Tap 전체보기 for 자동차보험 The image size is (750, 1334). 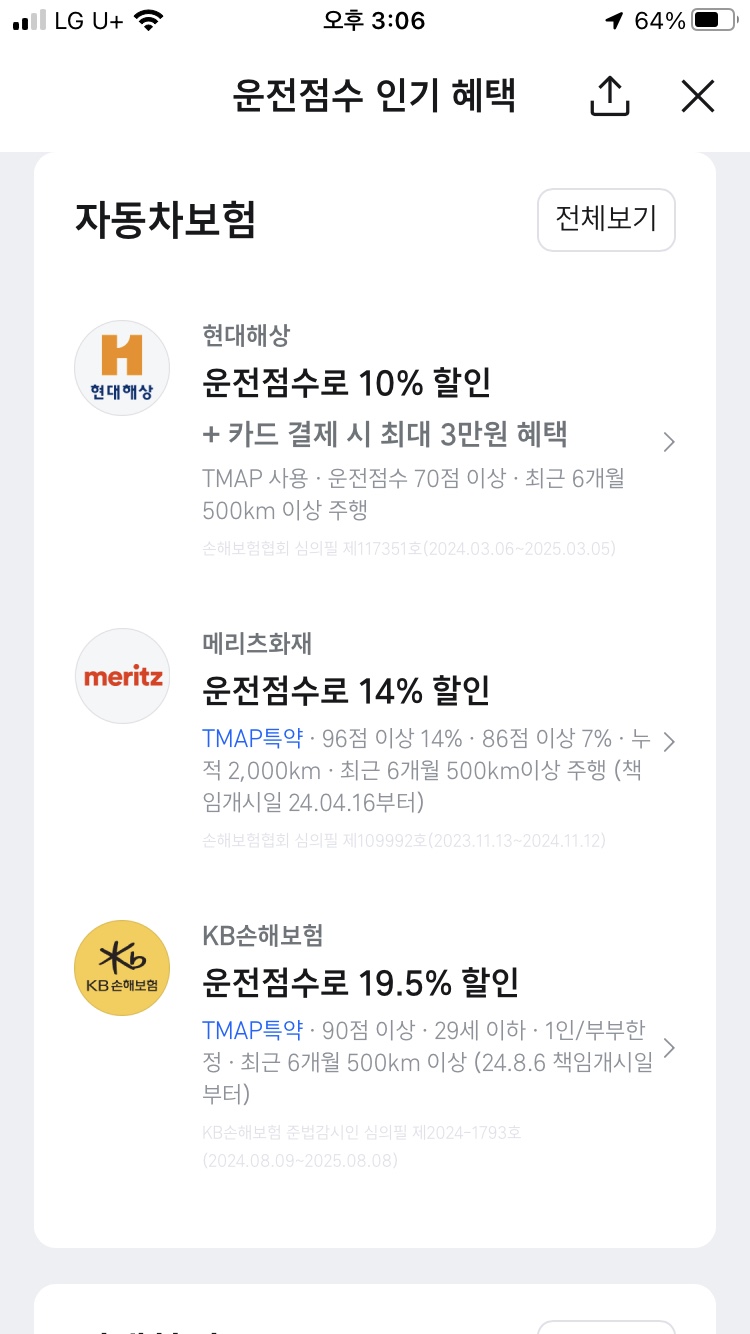pos(606,219)
